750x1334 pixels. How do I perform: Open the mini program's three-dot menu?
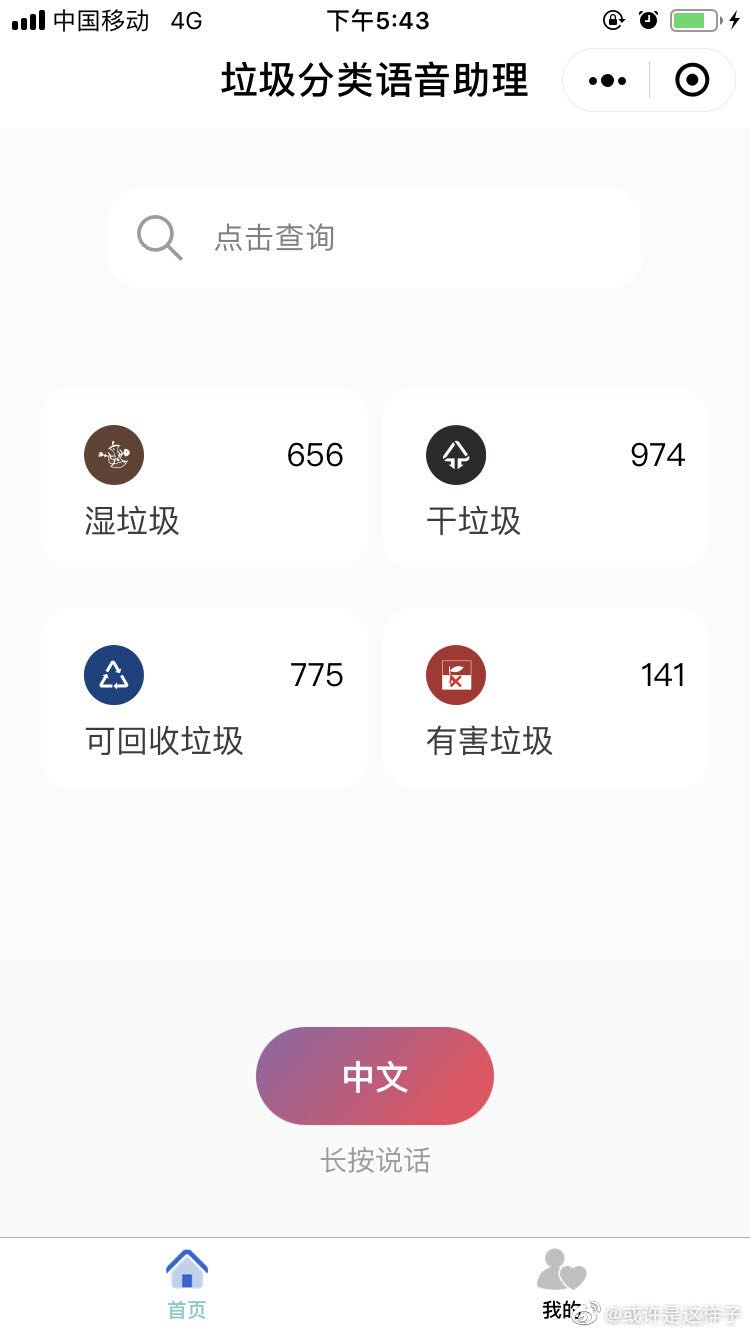[608, 80]
